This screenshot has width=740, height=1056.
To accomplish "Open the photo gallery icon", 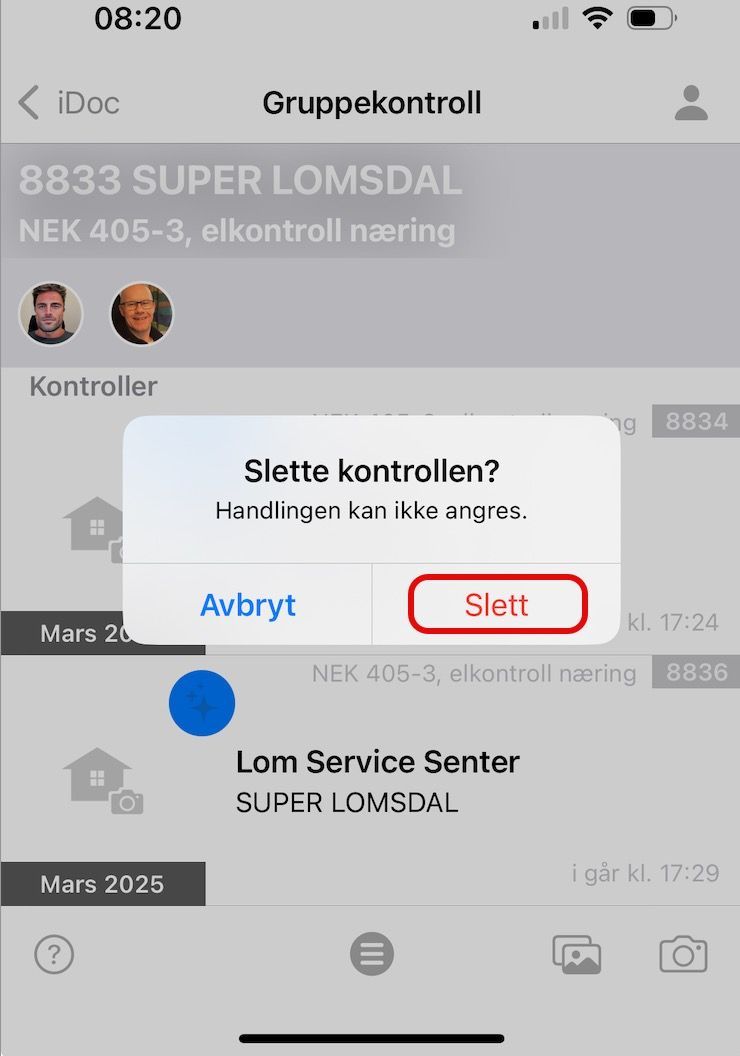I will coord(577,955).
